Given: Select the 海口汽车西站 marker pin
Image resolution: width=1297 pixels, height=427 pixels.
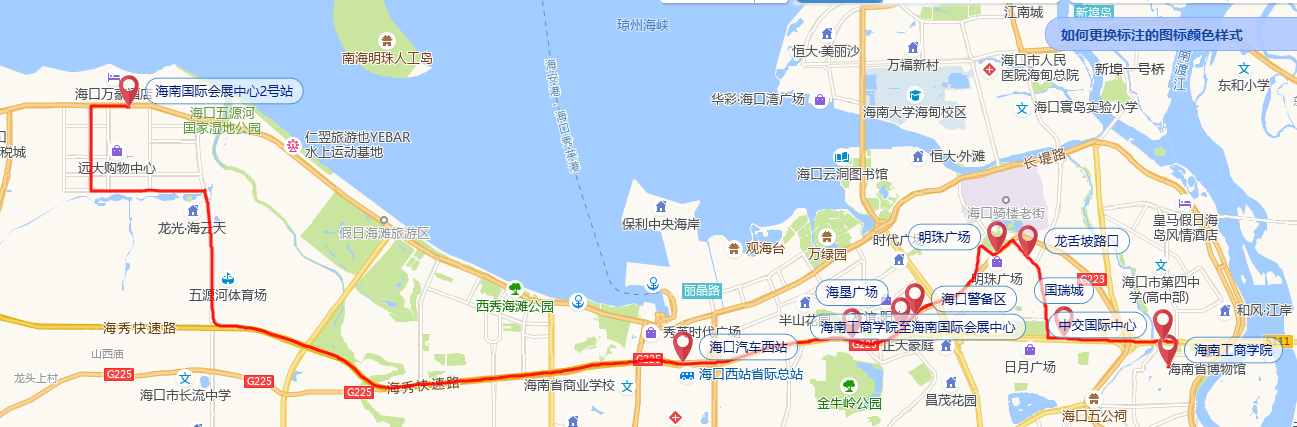Looking at the screenshot, I should [x=683, y=345].
